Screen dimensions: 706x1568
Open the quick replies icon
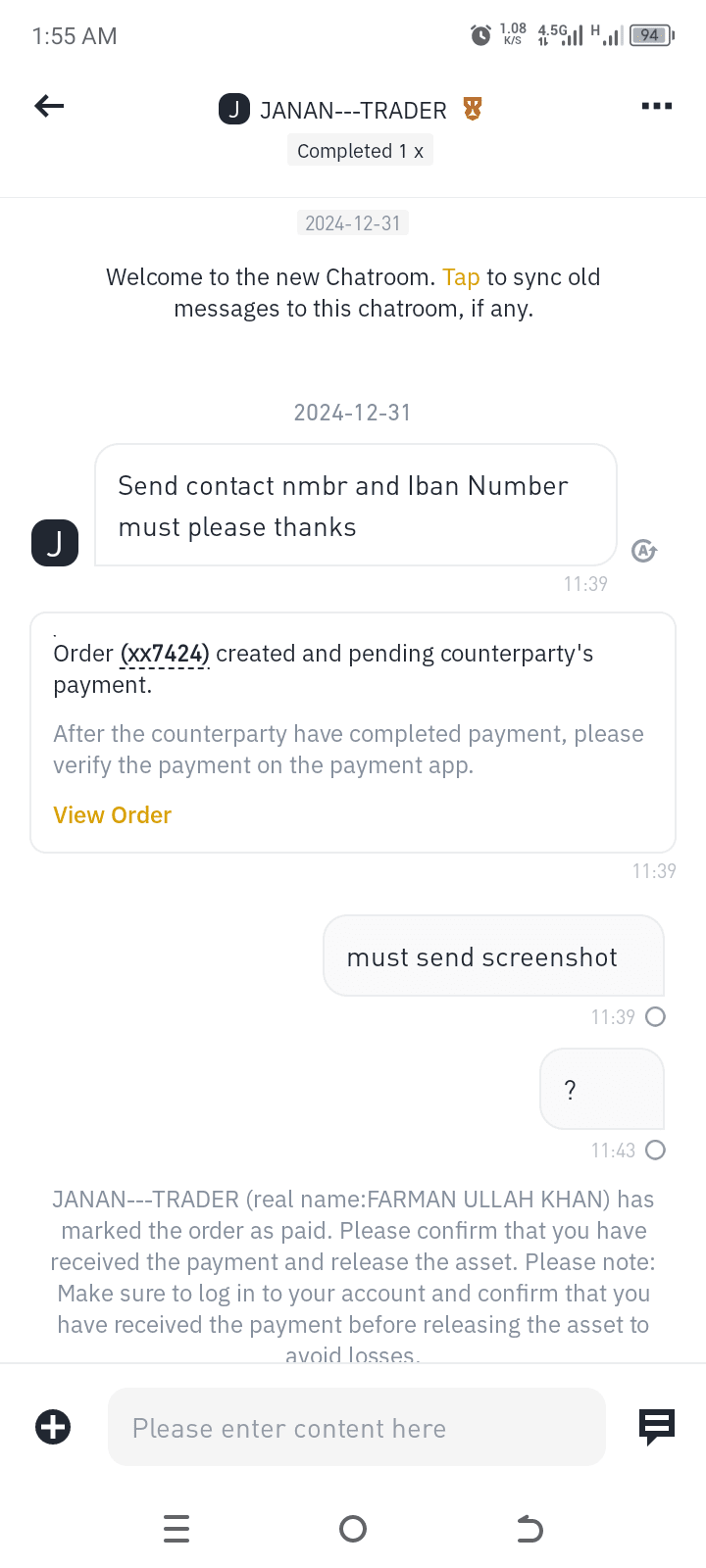pos(657,1427)
